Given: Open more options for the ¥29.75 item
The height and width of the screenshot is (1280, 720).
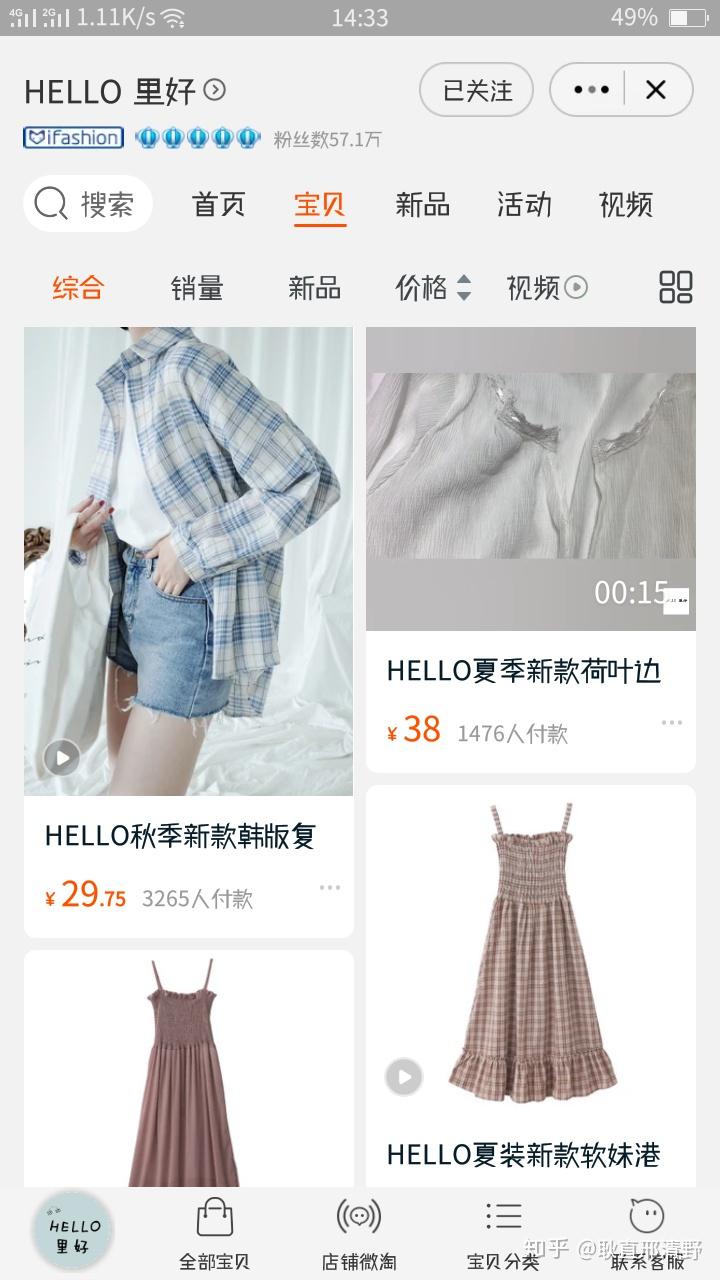Looking at the screenshot, I should point(329,887).
